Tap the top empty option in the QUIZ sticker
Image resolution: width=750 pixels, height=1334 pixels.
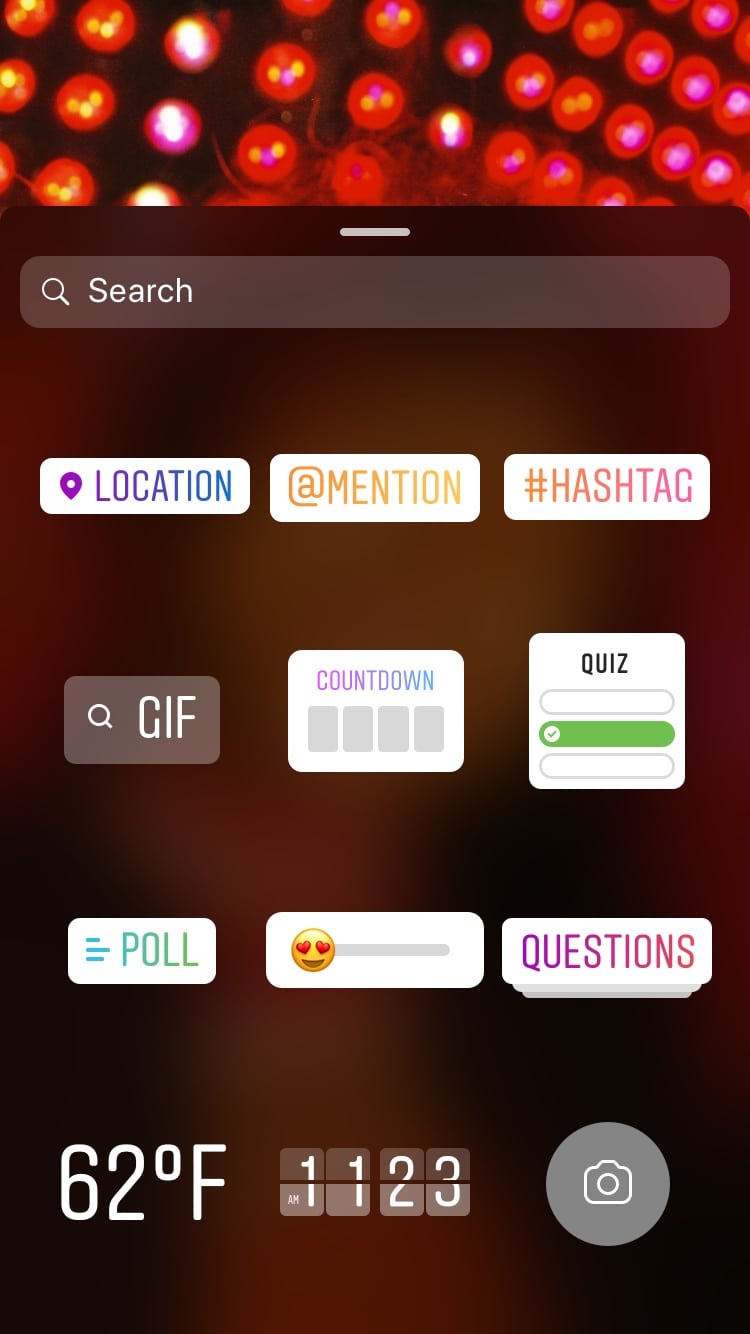click(606, 701)
